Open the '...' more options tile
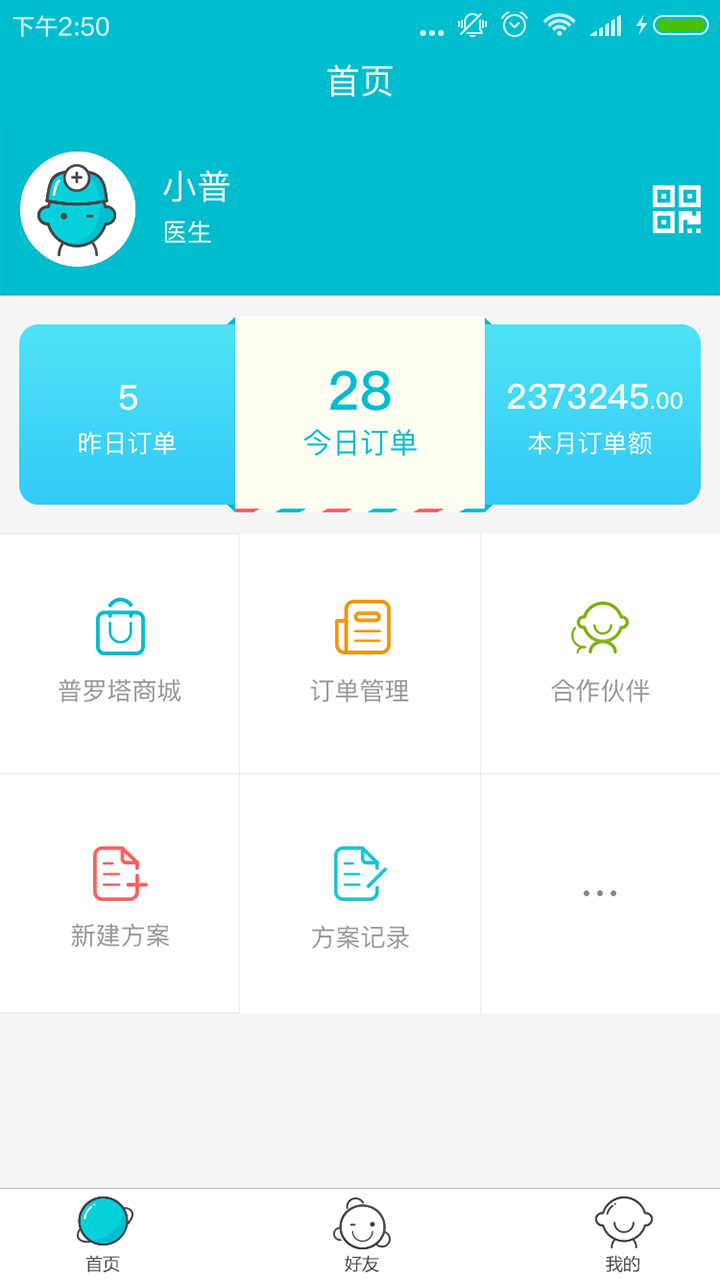The width and height of the screenshot is (720, 1280). point(599,893)
